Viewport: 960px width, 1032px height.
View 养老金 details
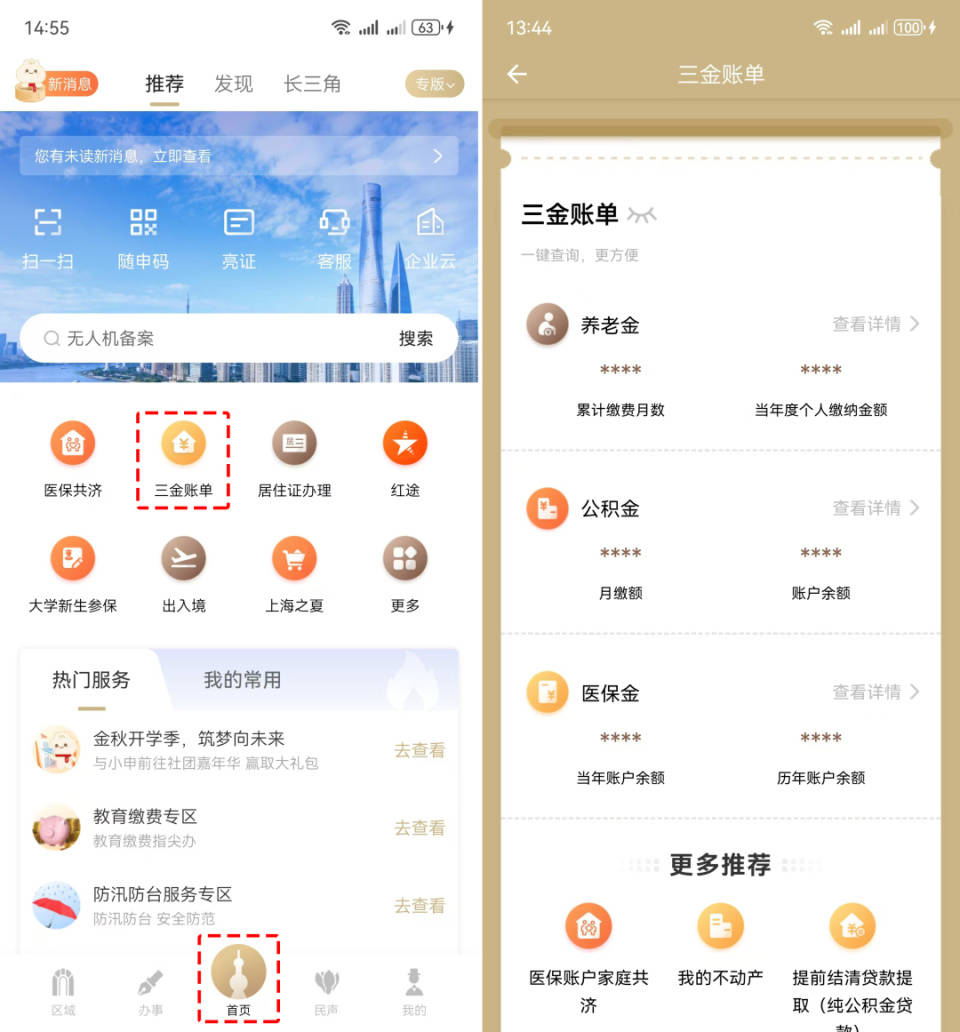[876, 324]
